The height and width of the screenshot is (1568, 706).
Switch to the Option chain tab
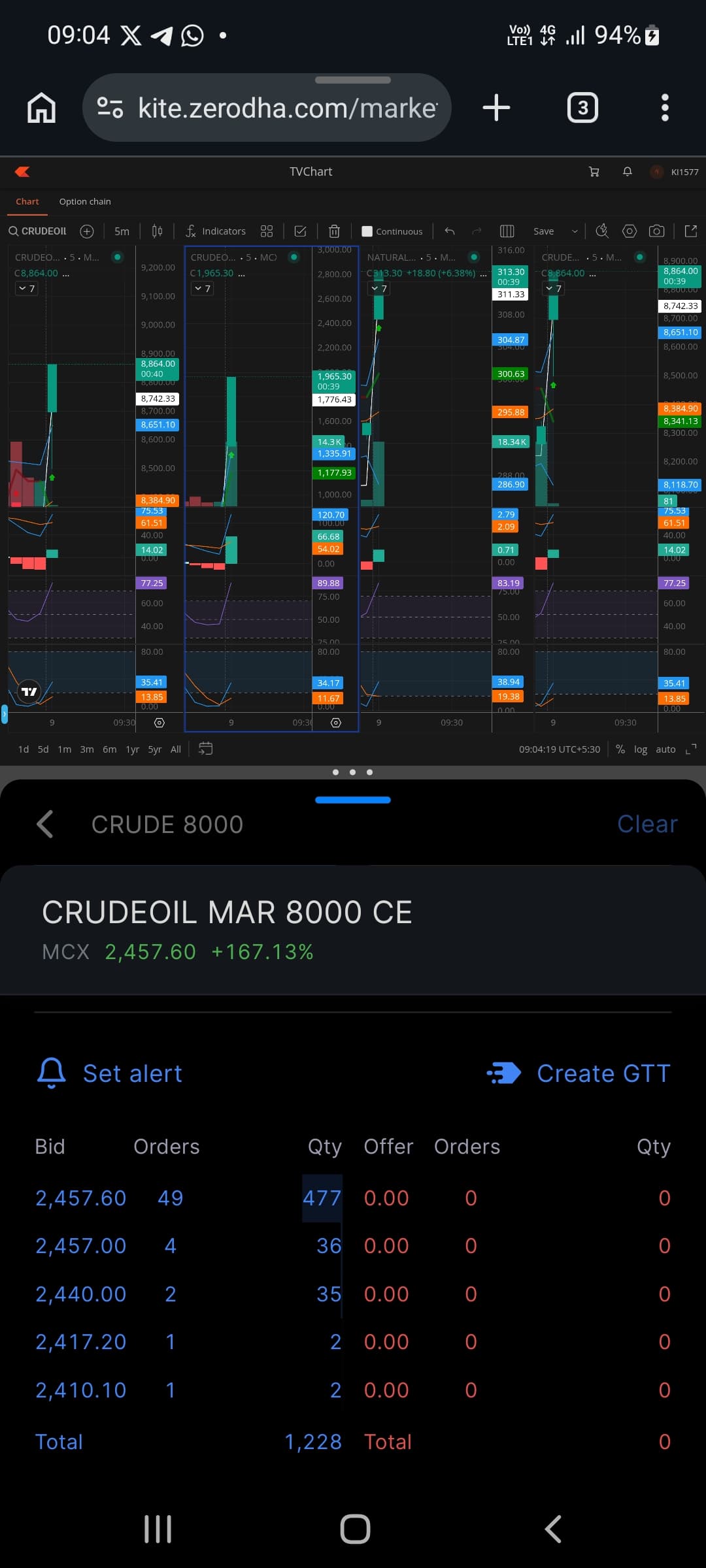tap(85, 201)
